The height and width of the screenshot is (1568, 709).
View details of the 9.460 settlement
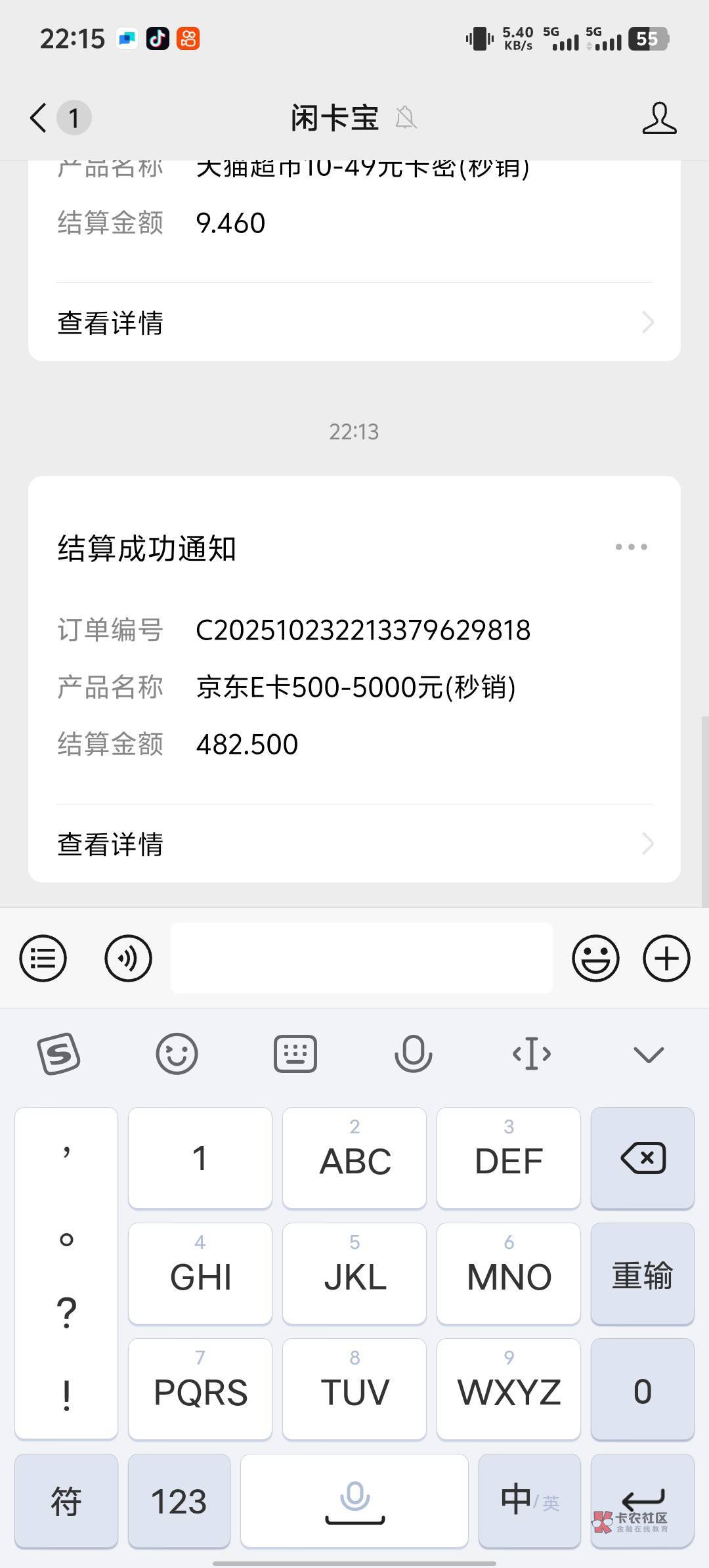pos(354,322)
